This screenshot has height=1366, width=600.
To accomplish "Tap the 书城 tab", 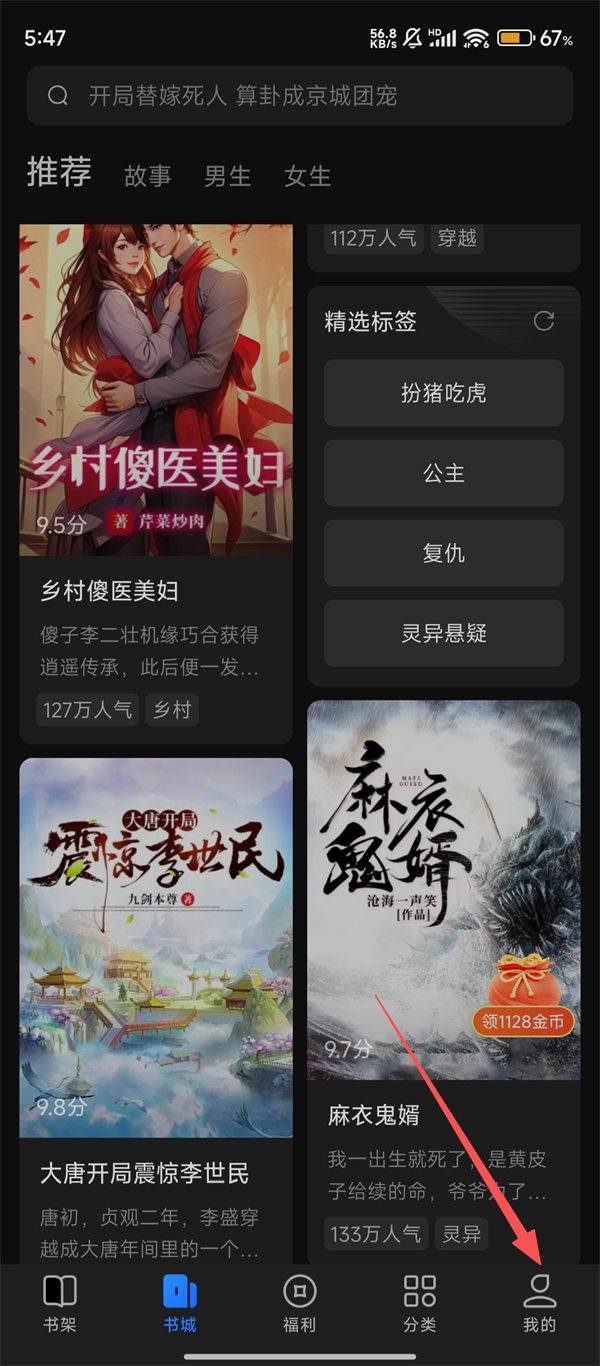I will click(180, 1303).
